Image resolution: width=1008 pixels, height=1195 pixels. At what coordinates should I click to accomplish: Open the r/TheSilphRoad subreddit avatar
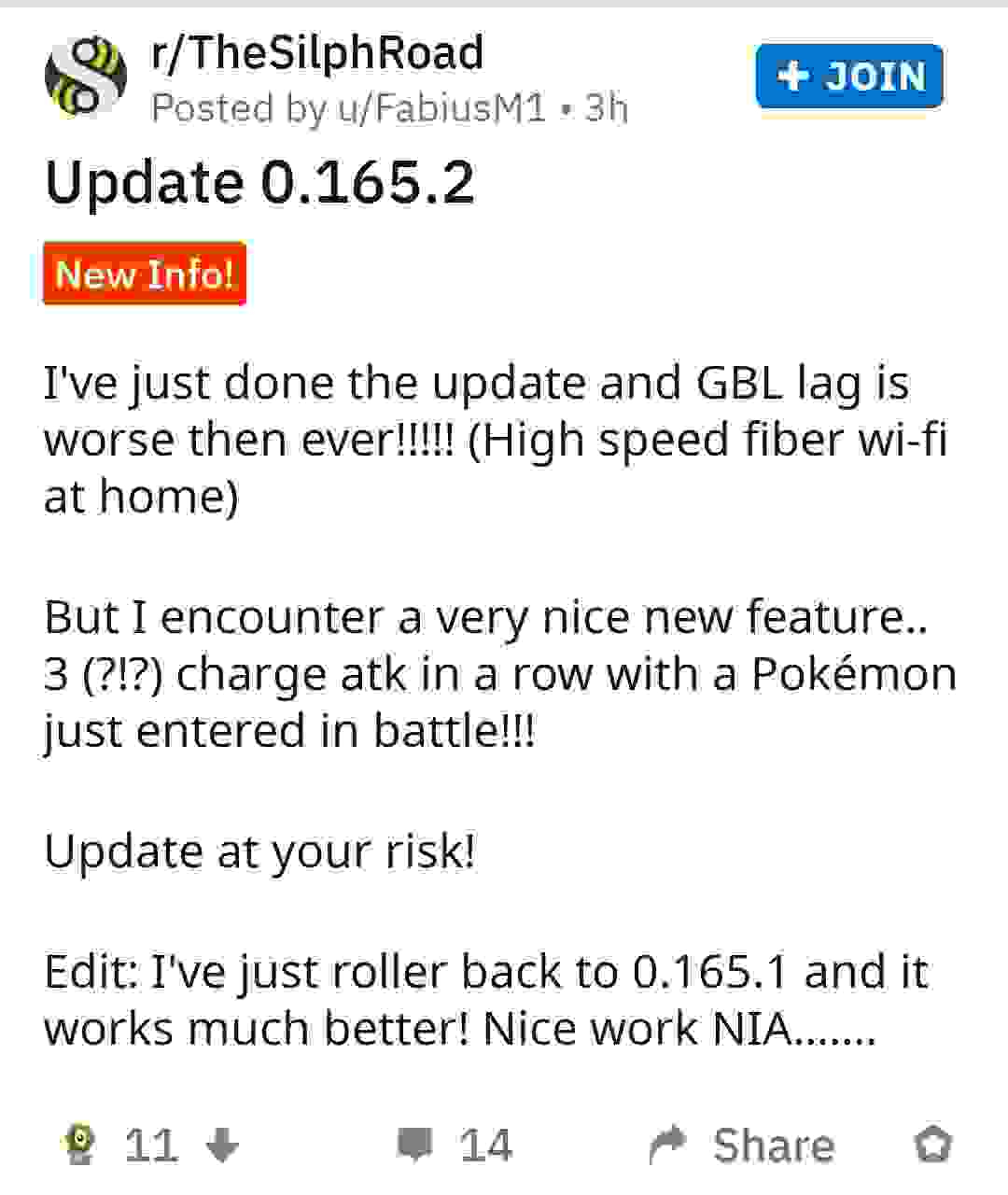tap(86, 77)
